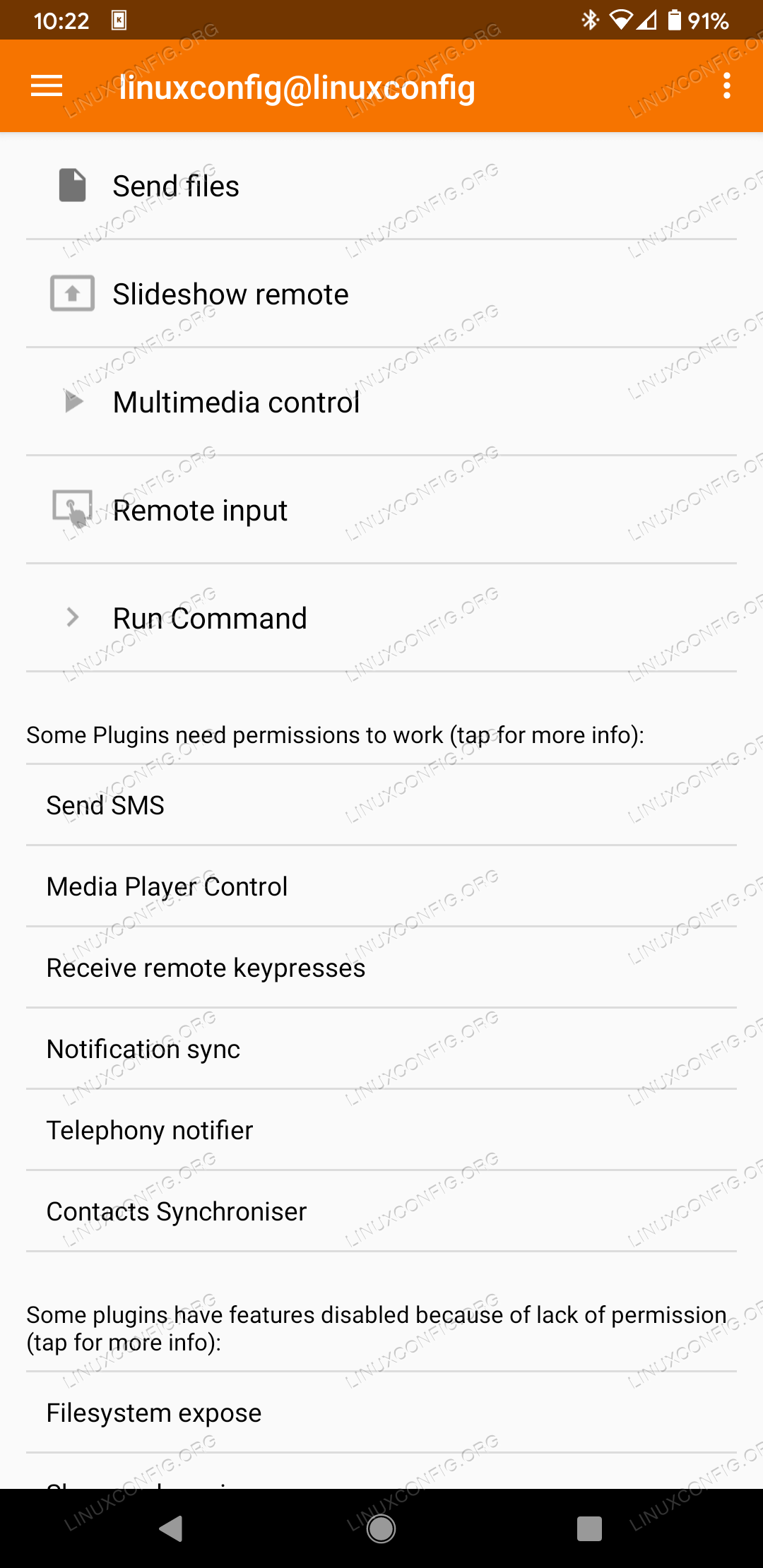Screen dimensions: 763x1568
Task: Open the hamburger drawer menu
Action: coord(47,86)
